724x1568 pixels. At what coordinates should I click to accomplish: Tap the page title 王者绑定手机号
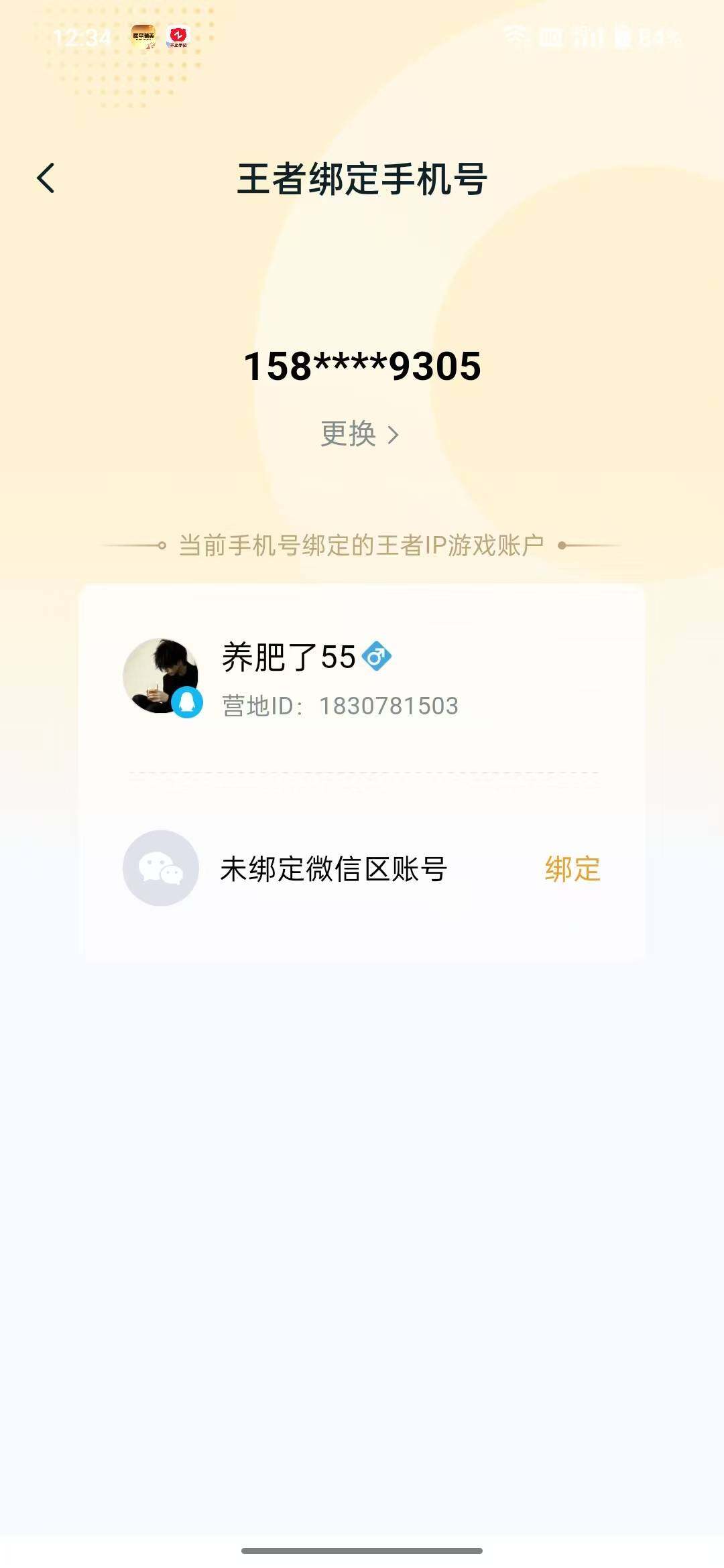pos(362,179)
